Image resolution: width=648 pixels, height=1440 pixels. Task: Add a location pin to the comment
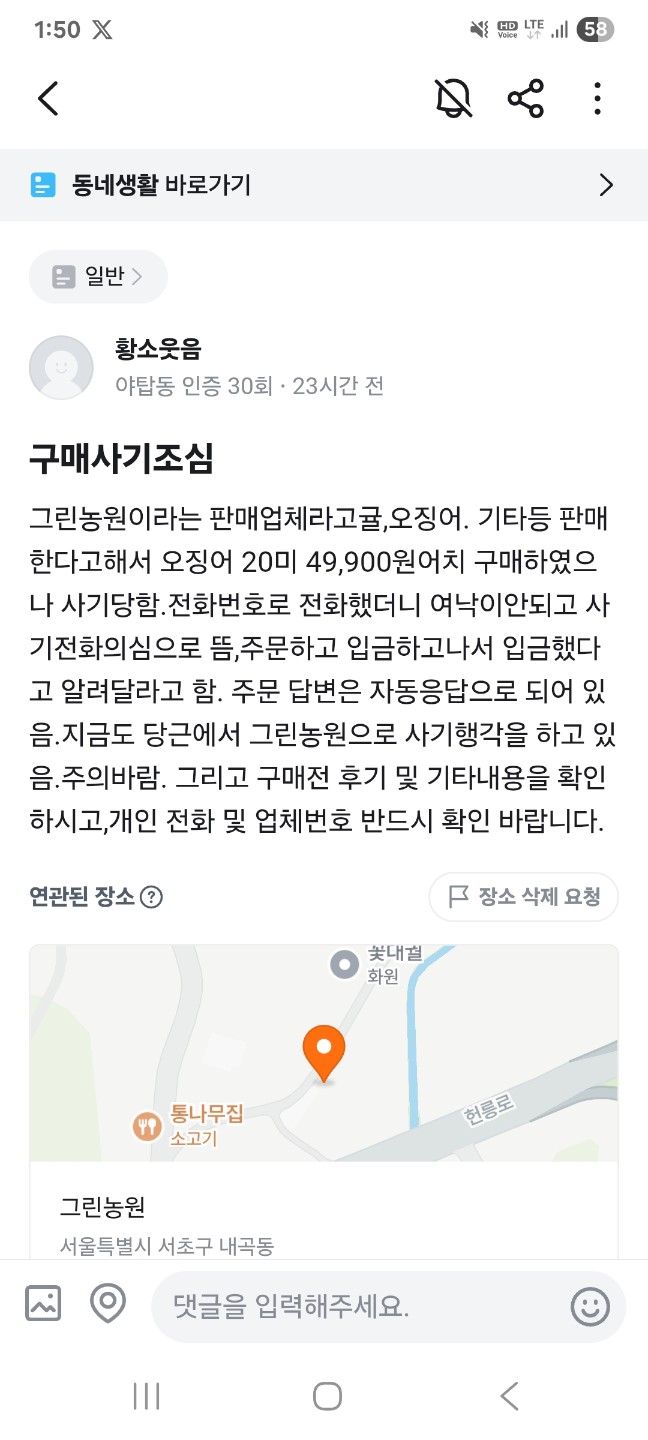pyautogui.click(x=108, y=1304)
